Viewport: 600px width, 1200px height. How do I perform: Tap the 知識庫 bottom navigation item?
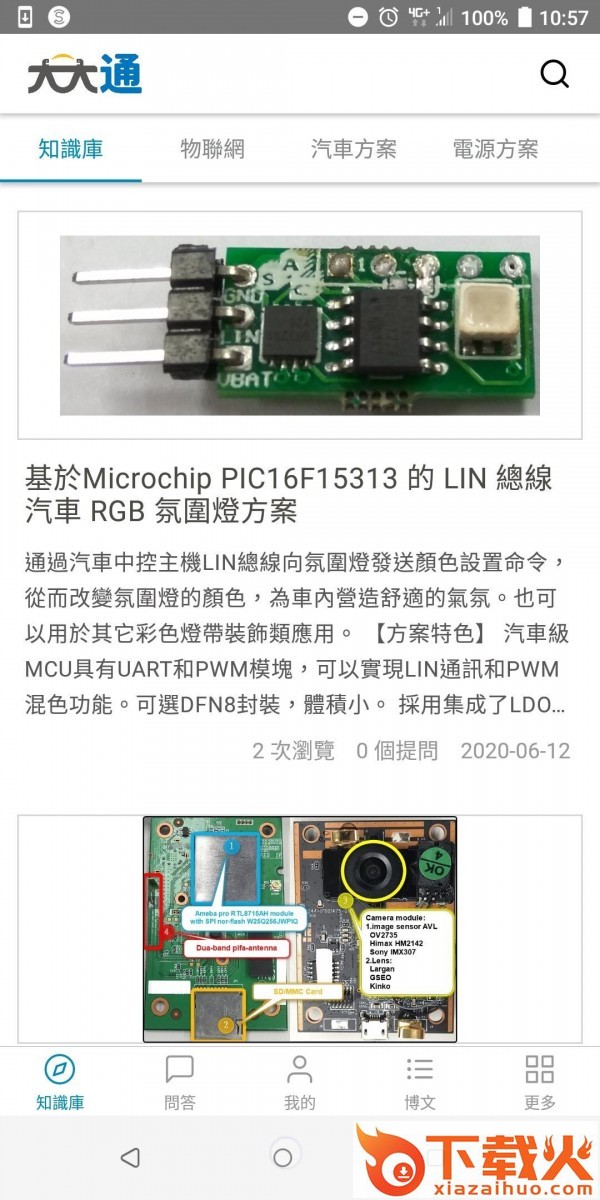click(x=60, y=1081)
